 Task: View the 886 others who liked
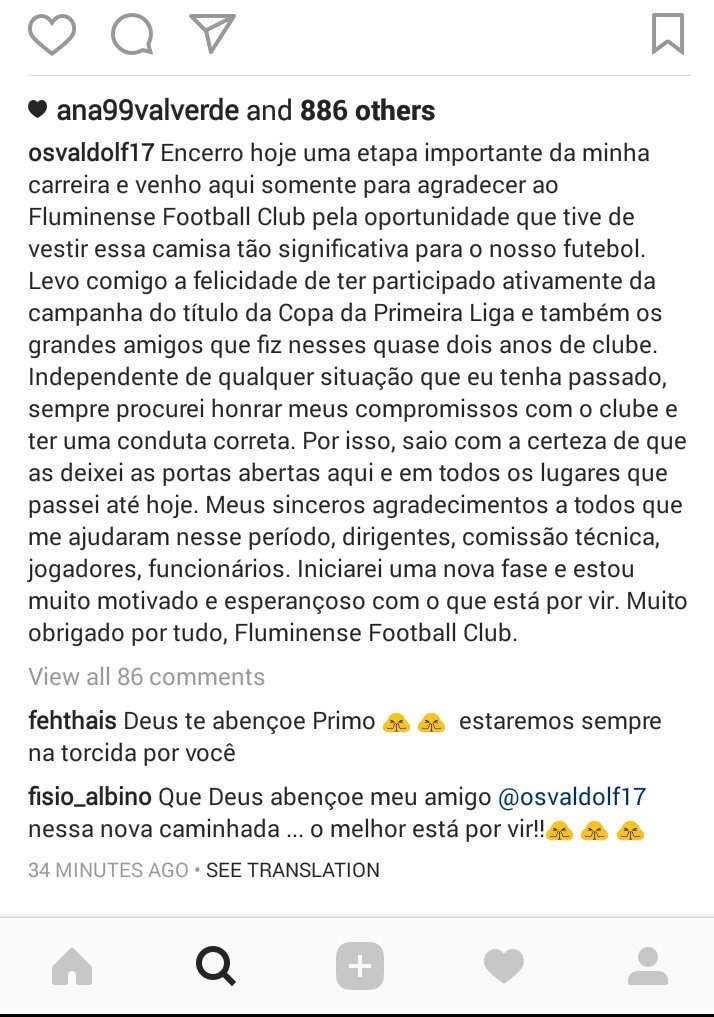[x=367, y=110]
